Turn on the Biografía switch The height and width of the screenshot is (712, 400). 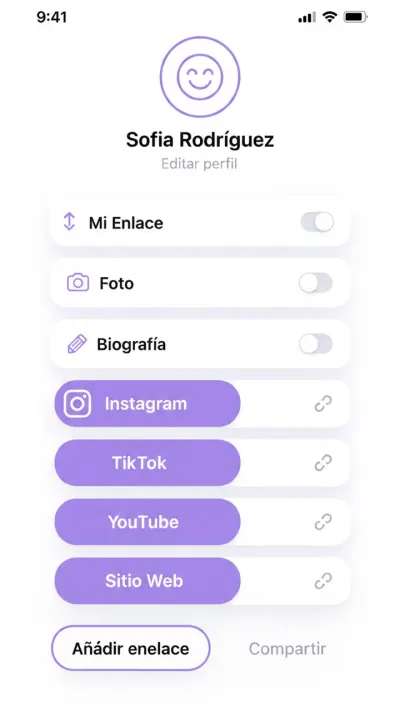point(316,344)
